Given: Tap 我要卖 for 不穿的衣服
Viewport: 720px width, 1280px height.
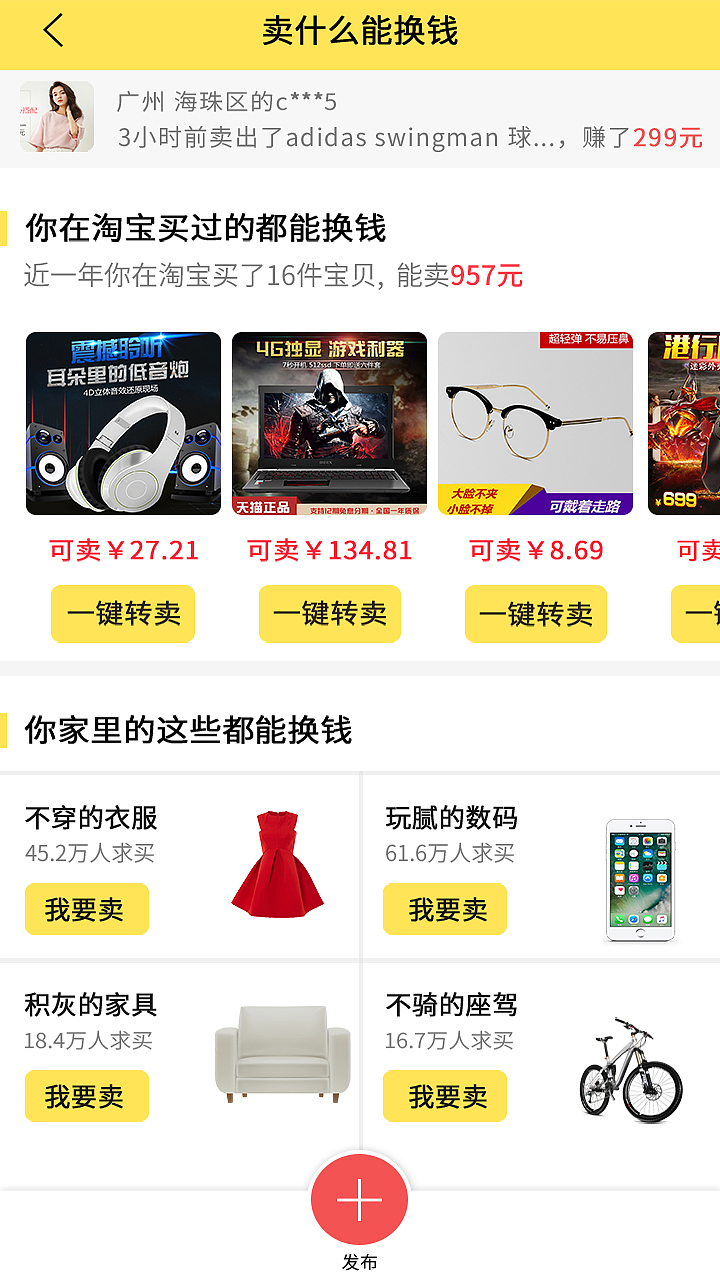Looking at the screenshot, I should tap(87, 909).
